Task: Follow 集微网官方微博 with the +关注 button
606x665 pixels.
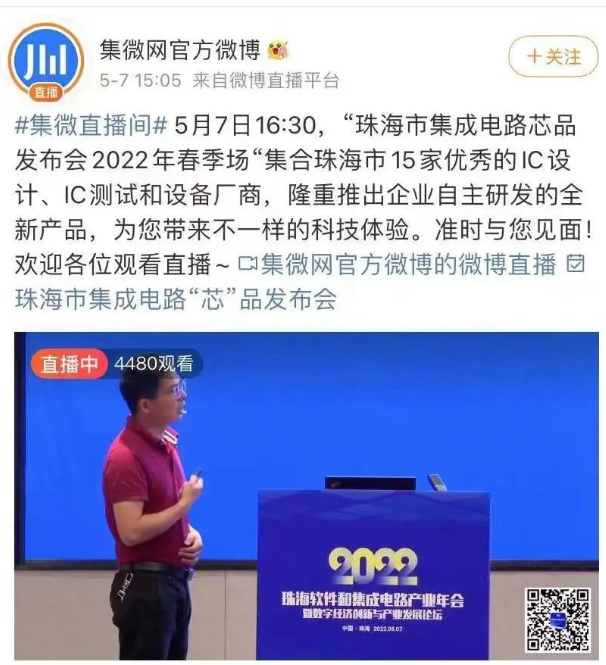Action: click(553, 57)
